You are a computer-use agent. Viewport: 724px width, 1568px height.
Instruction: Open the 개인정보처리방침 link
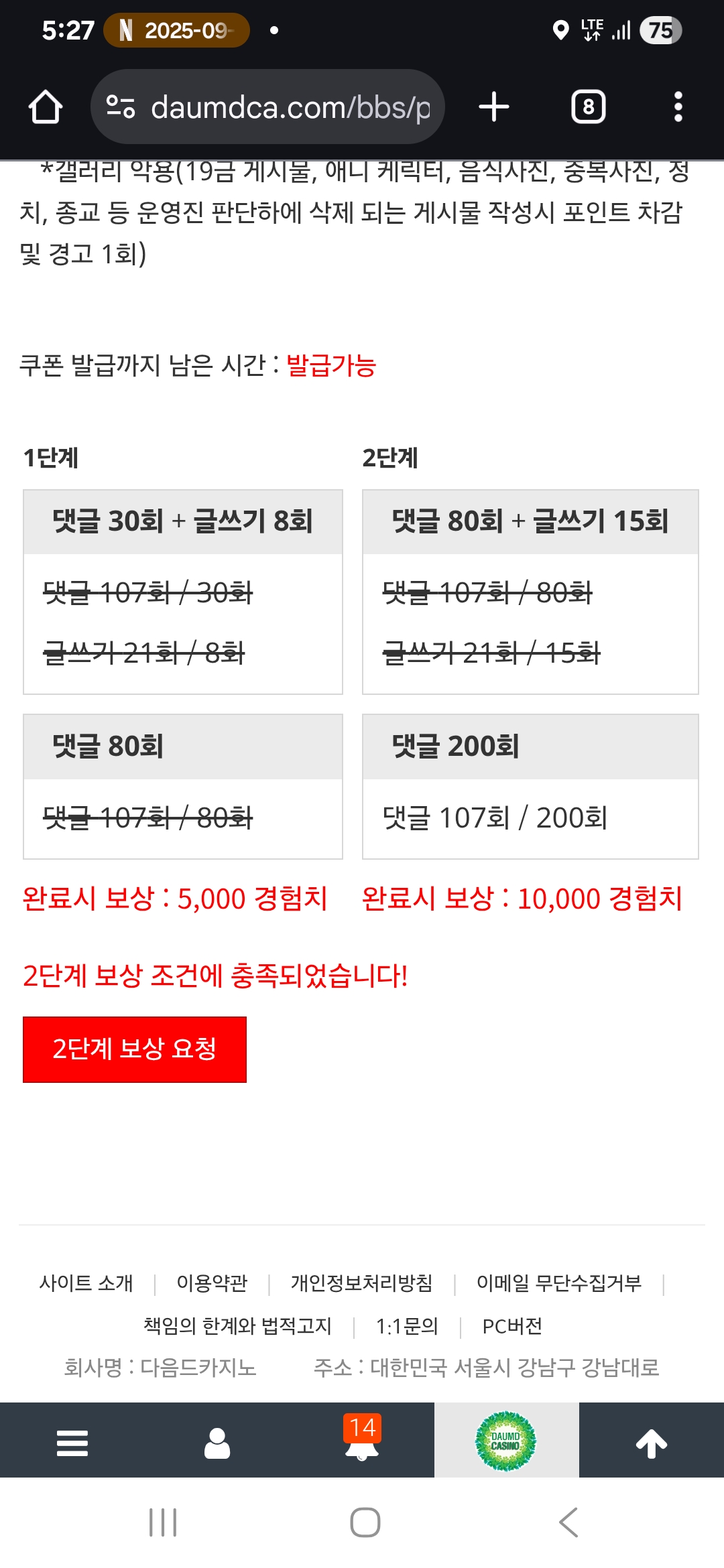click(361, 1283)
